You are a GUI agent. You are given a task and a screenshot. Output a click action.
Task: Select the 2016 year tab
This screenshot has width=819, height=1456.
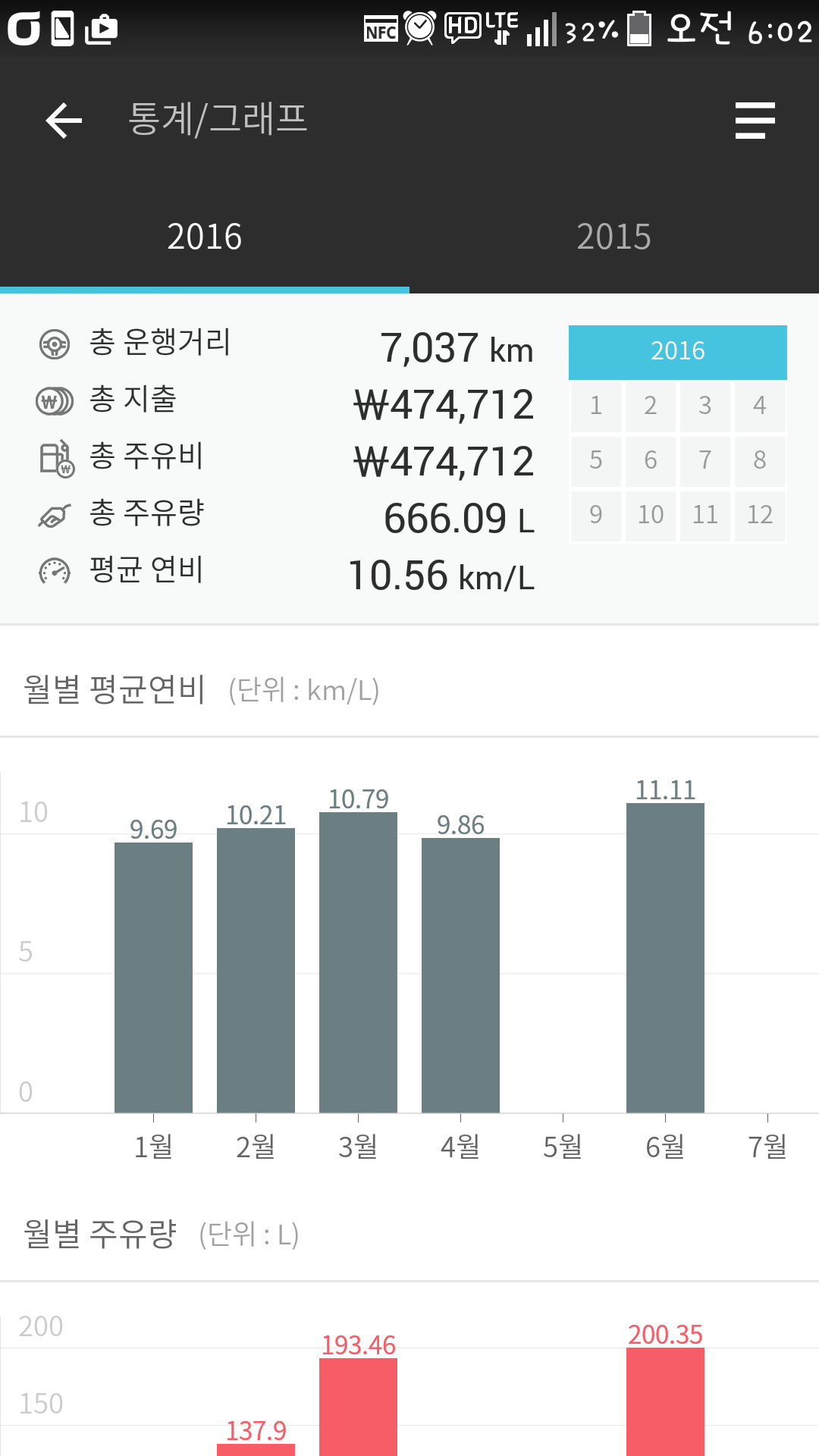[204, 237]
